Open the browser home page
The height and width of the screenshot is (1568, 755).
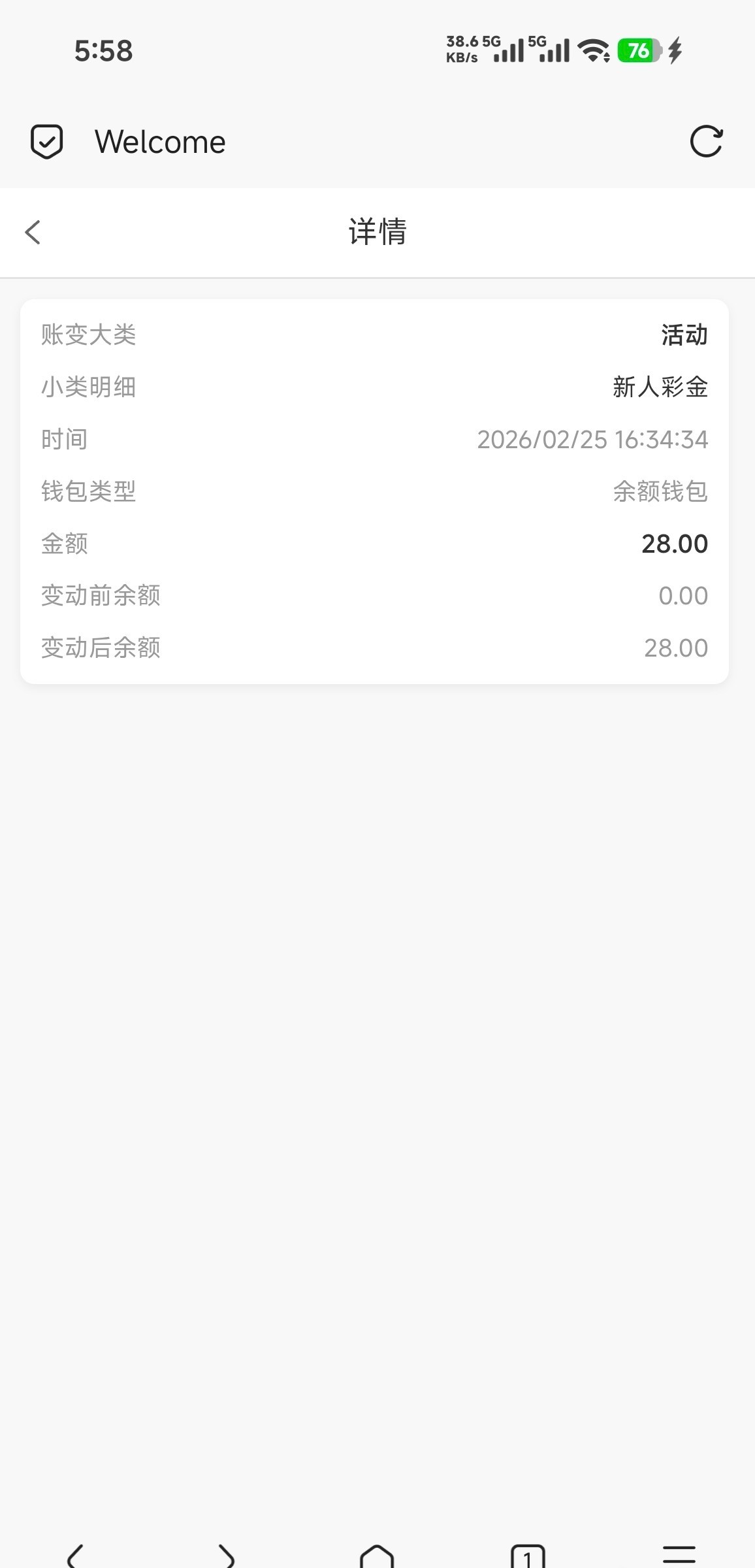coord(377,1556)
